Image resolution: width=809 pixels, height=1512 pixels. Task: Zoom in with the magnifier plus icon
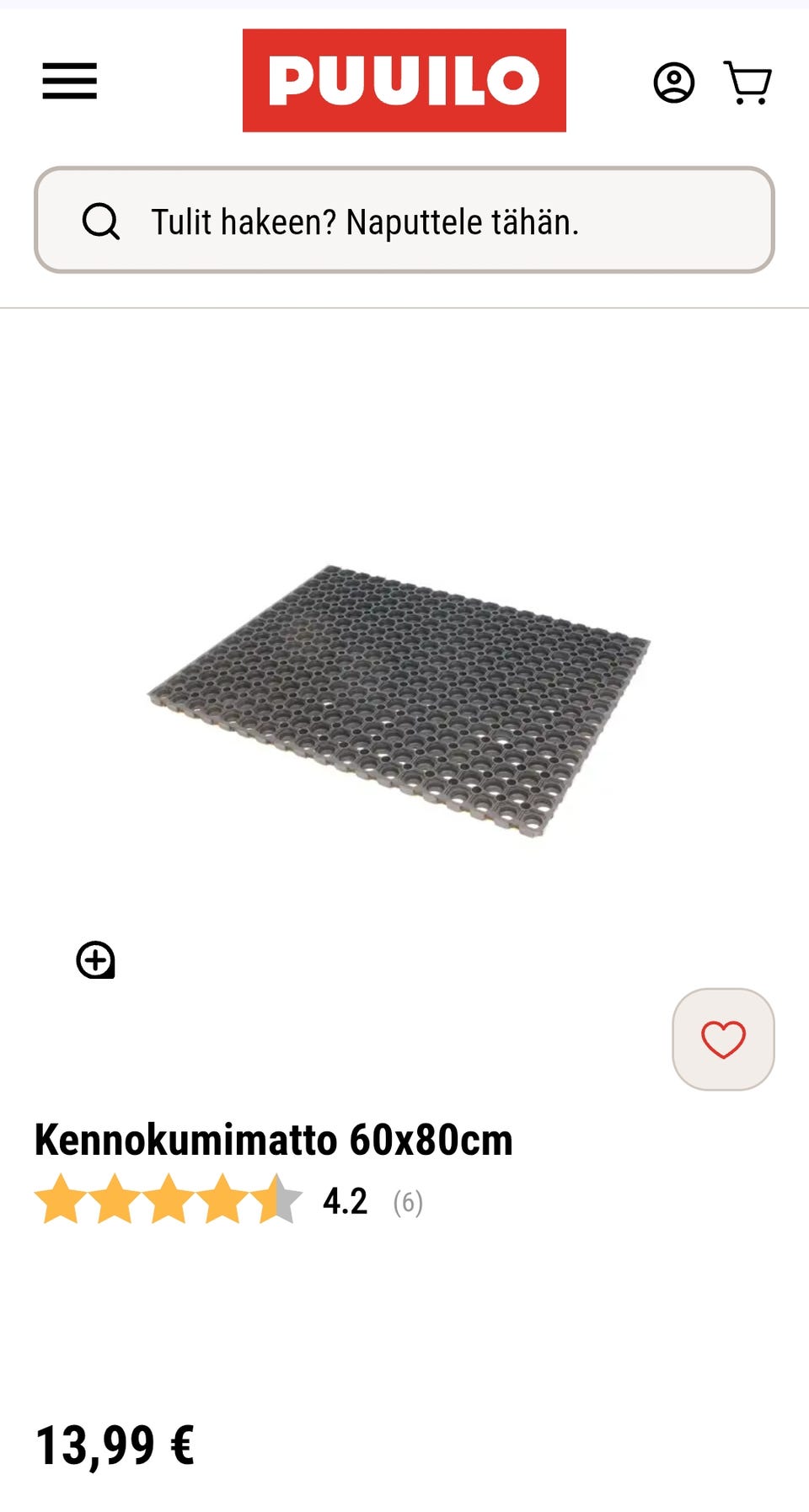(95, 959)
